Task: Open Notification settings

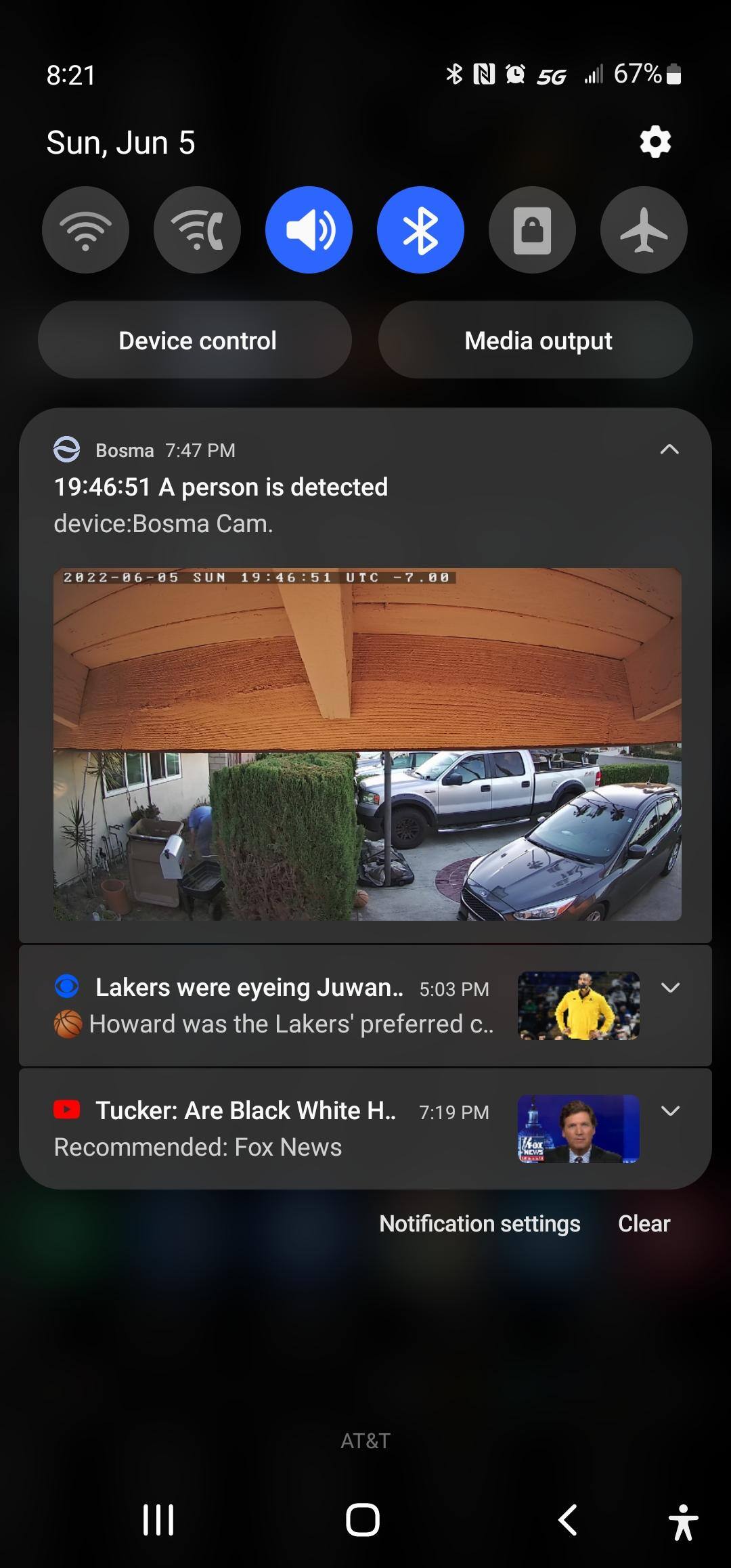Action: coord(480,1224)
